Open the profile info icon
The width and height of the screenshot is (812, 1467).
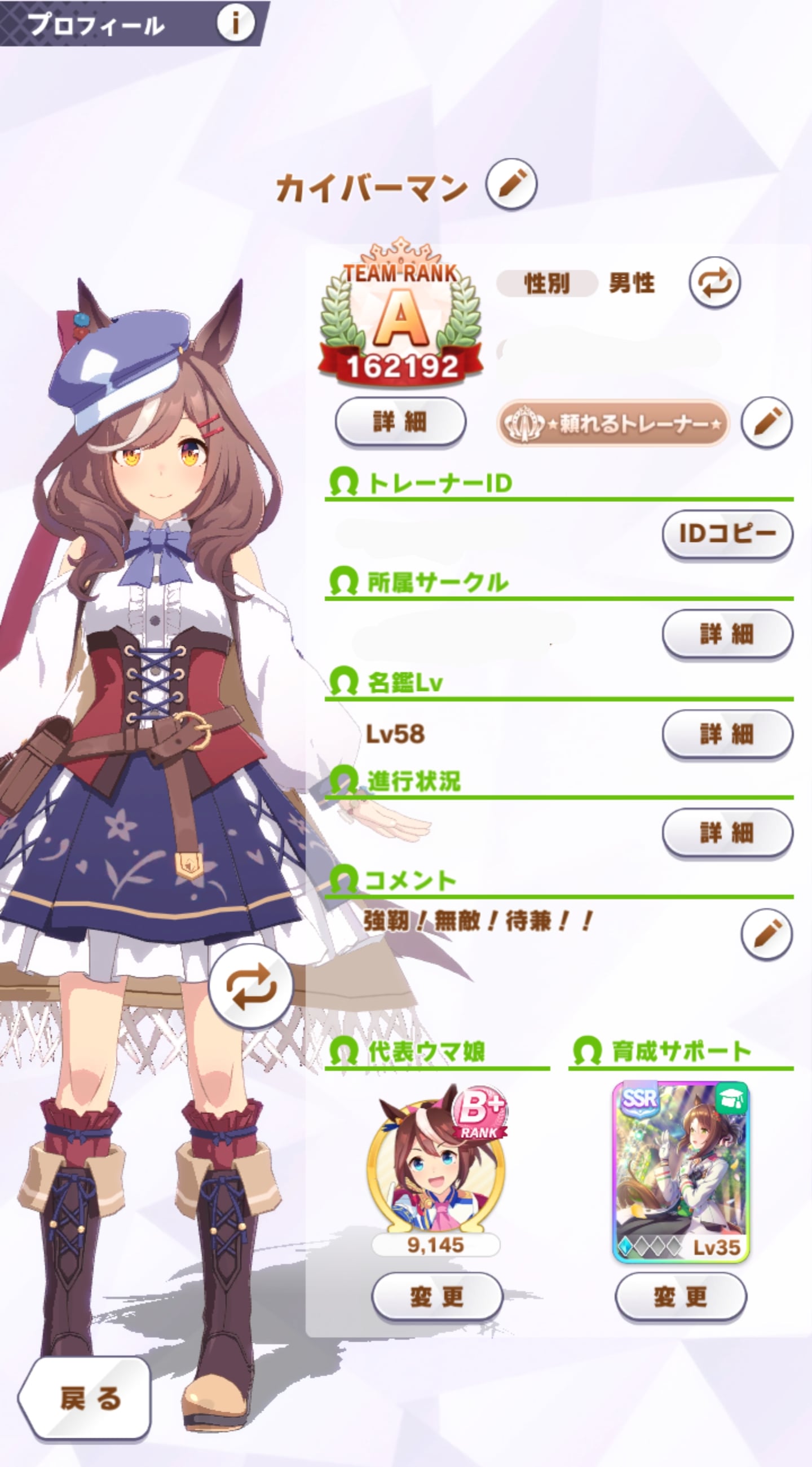235,23
